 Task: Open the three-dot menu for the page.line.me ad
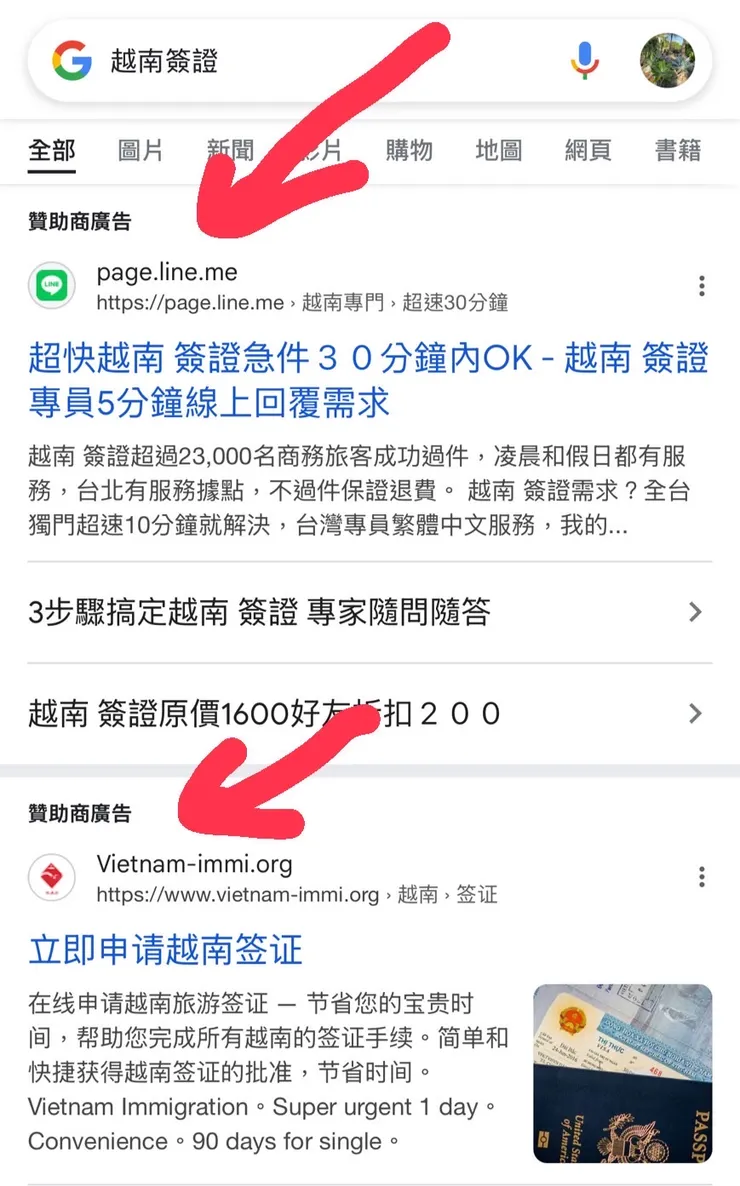tap(701, 285)
